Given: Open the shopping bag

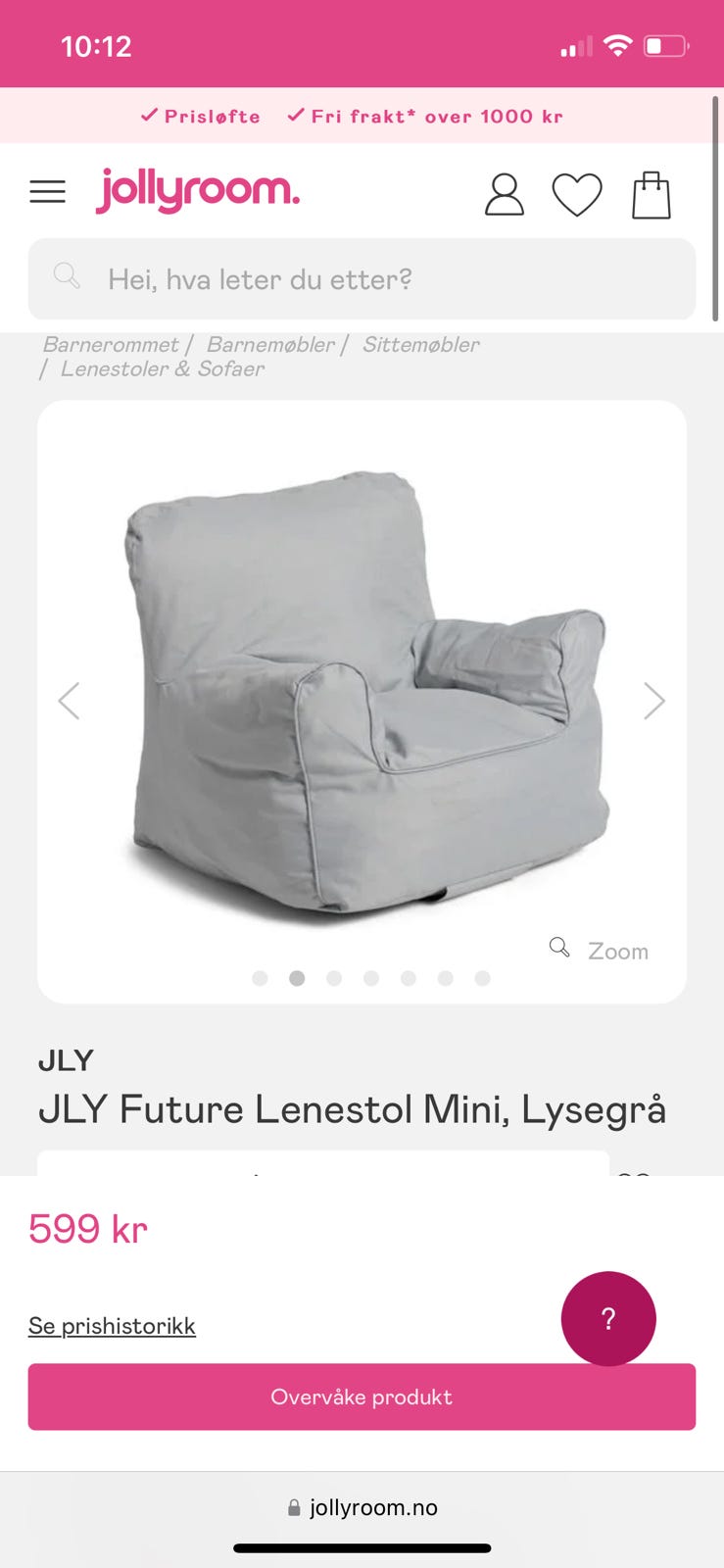Looking at the screenshot, I should pos(652,194).
